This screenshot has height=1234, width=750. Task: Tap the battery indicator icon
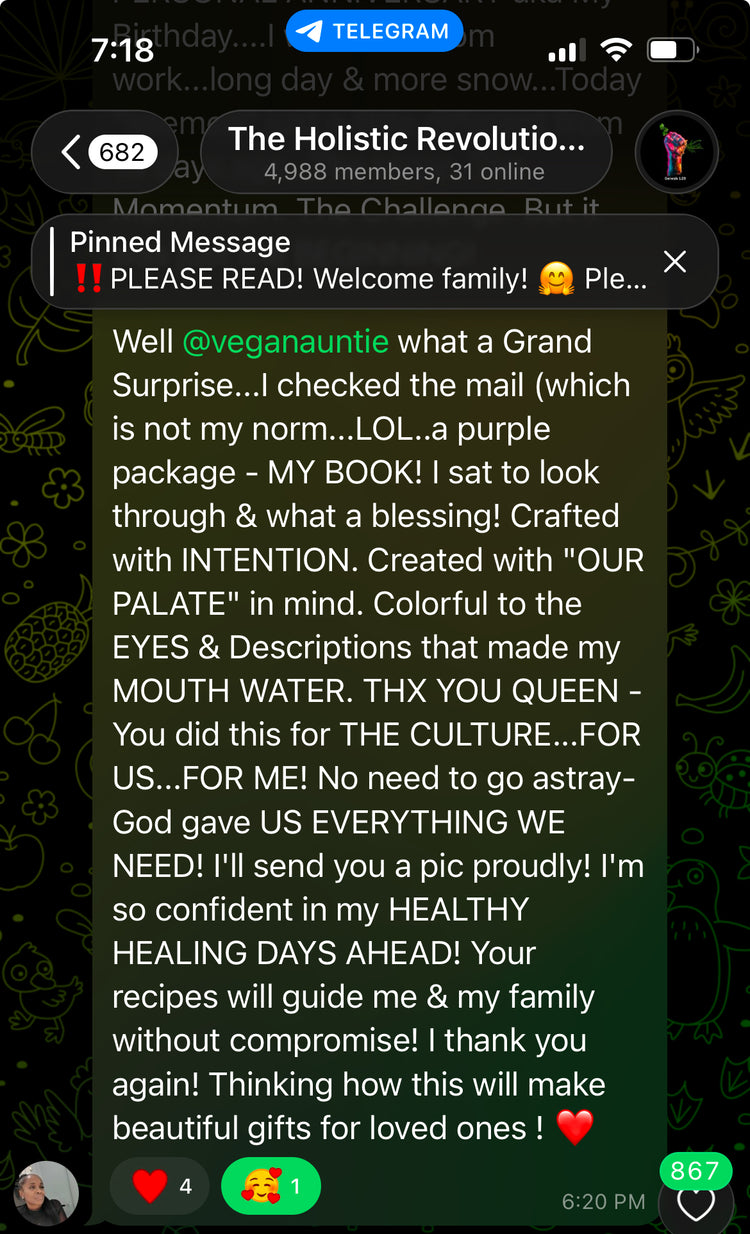pos(671,47)
